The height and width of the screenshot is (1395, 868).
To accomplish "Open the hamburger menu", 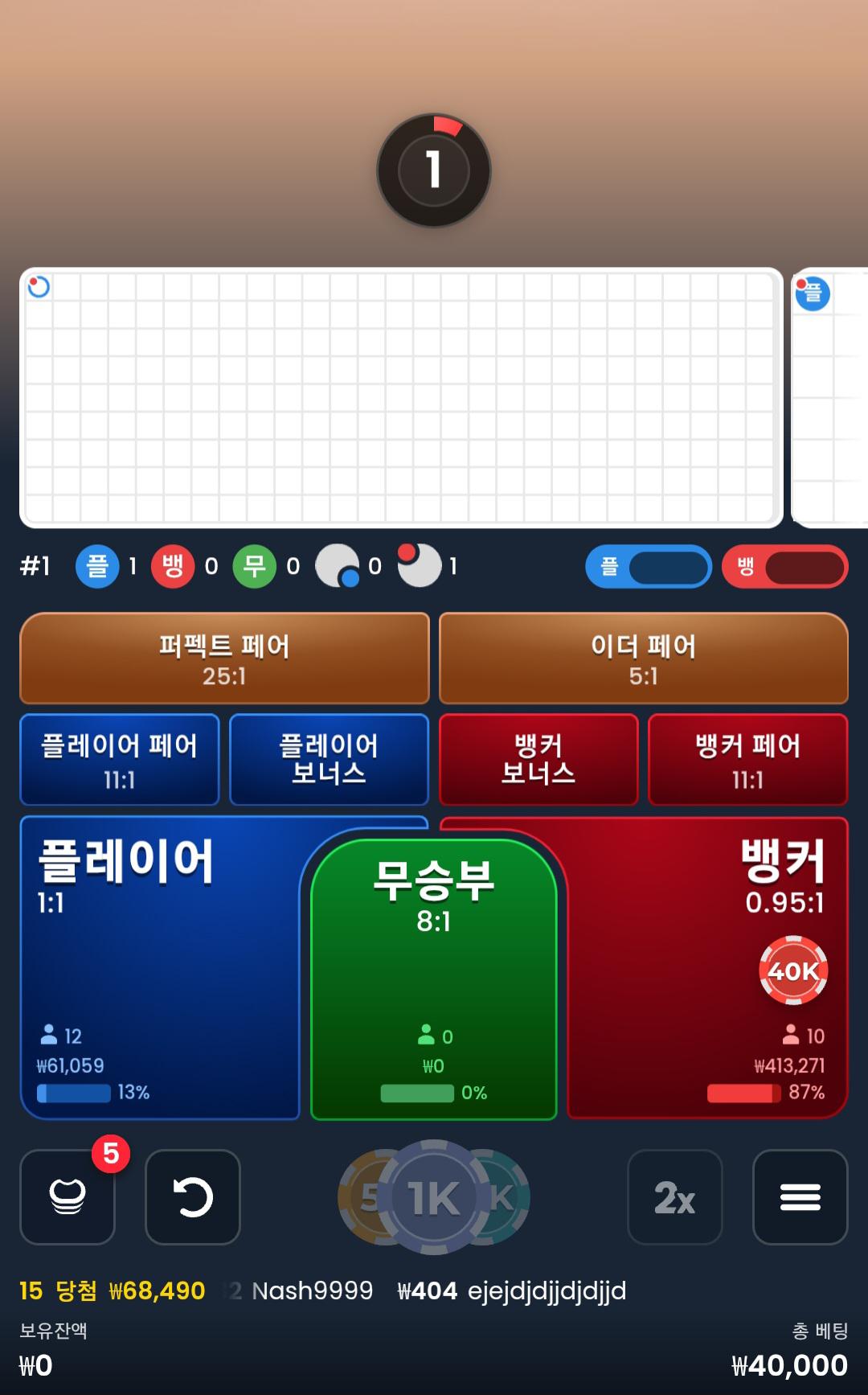I will coord(800,1197).
